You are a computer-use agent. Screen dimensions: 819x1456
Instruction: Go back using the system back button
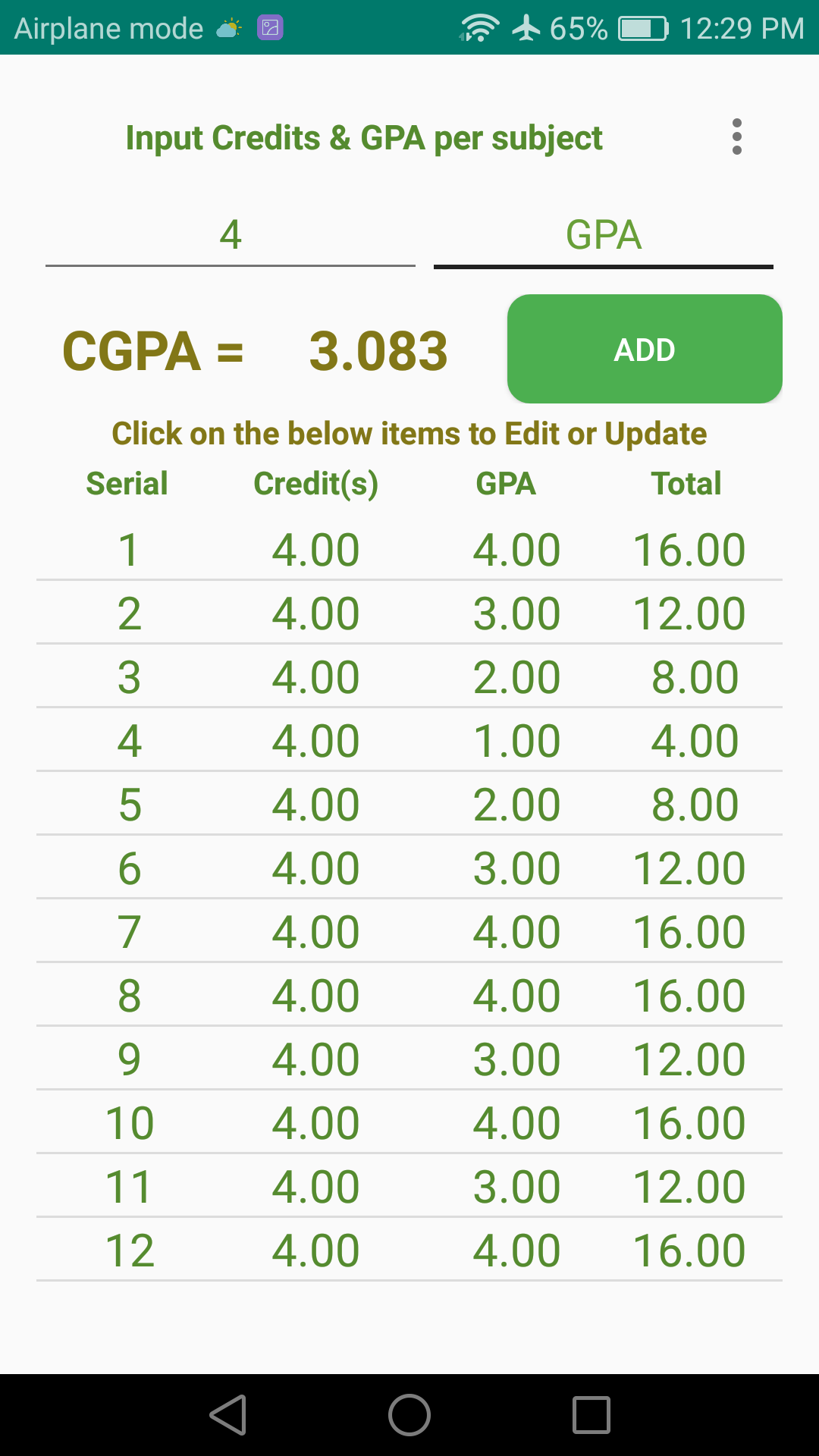point(228,1415)
